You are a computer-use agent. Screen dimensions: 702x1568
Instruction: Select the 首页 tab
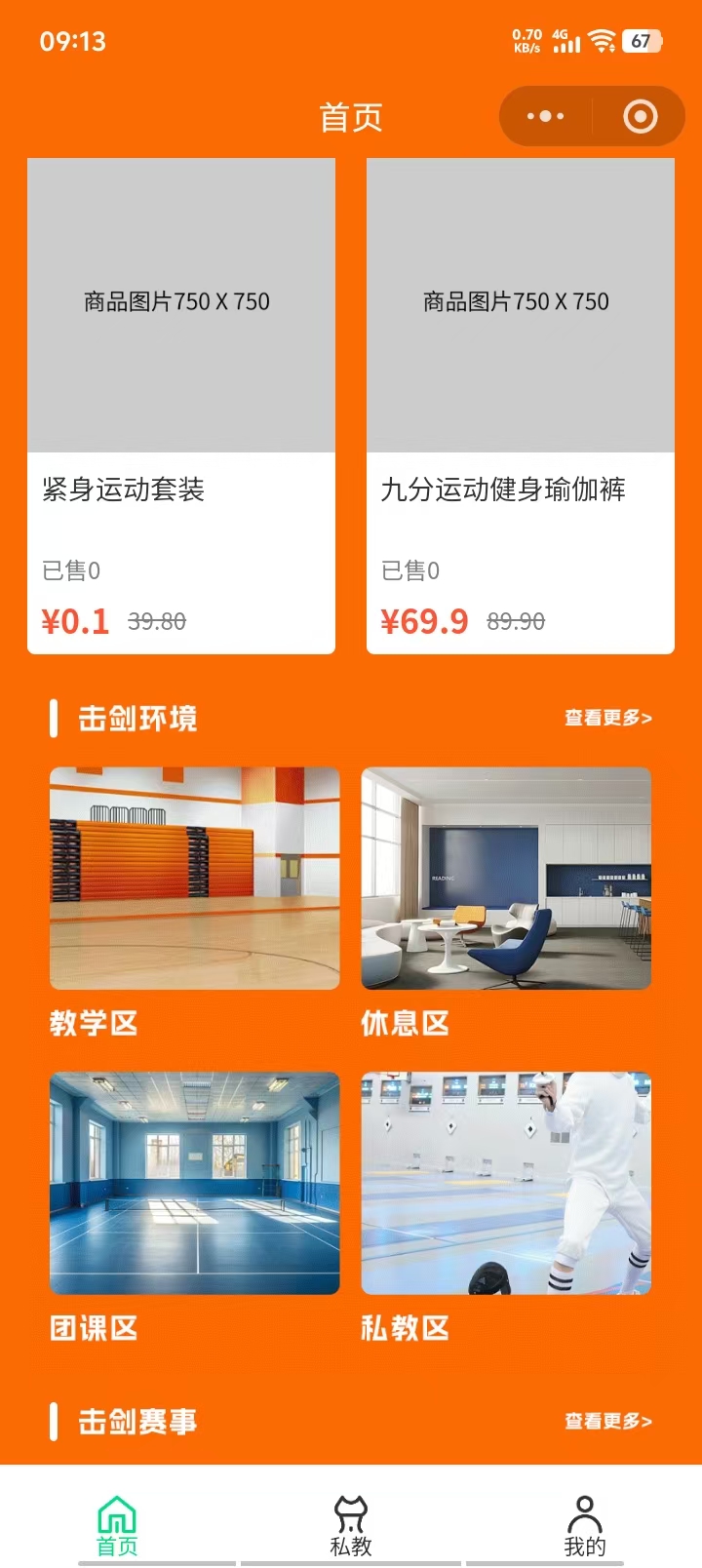click(117, 1526)
